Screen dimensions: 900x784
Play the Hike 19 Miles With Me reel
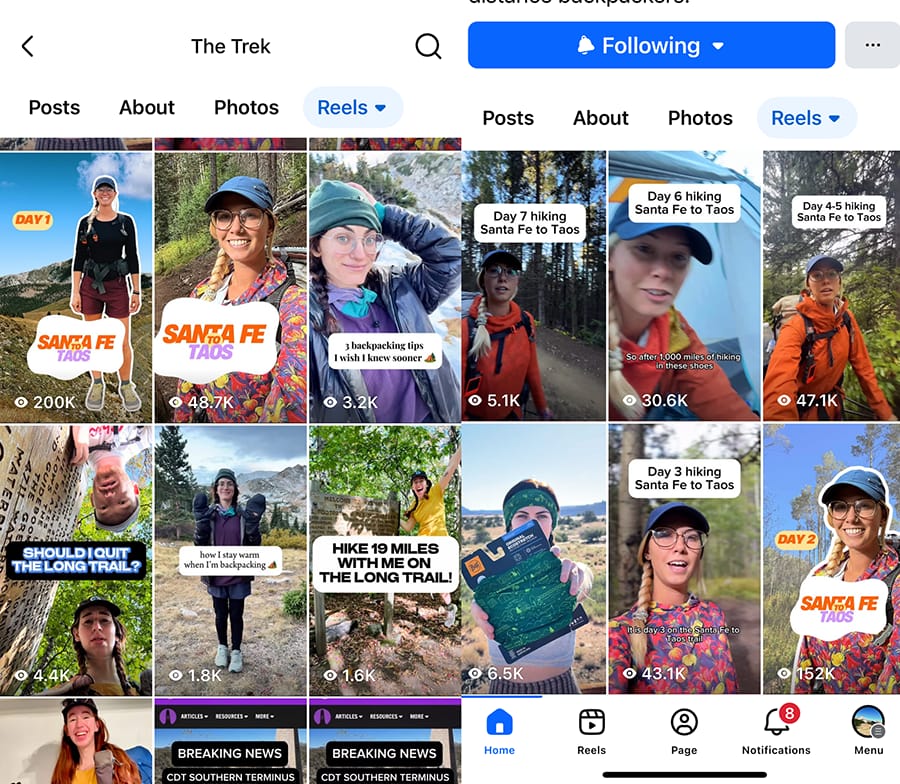click(x=385, y=560)
